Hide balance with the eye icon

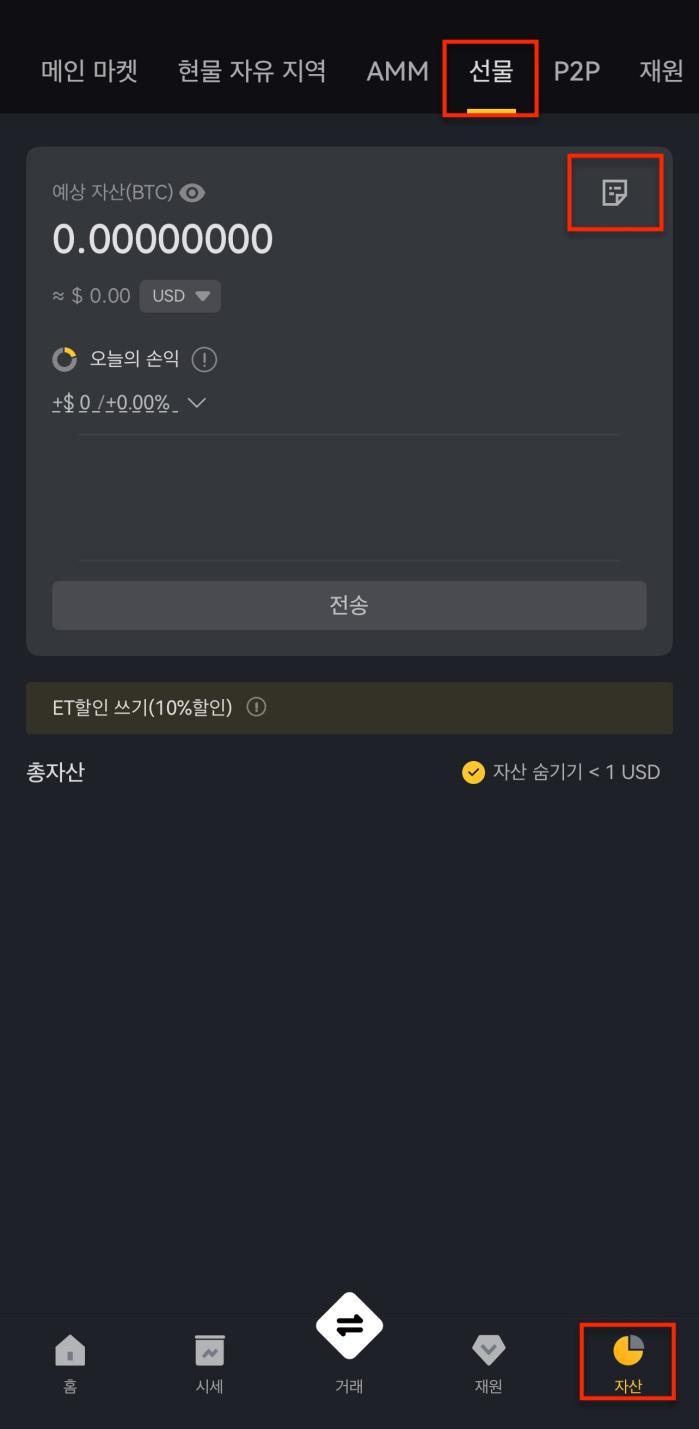click(192, 193)
